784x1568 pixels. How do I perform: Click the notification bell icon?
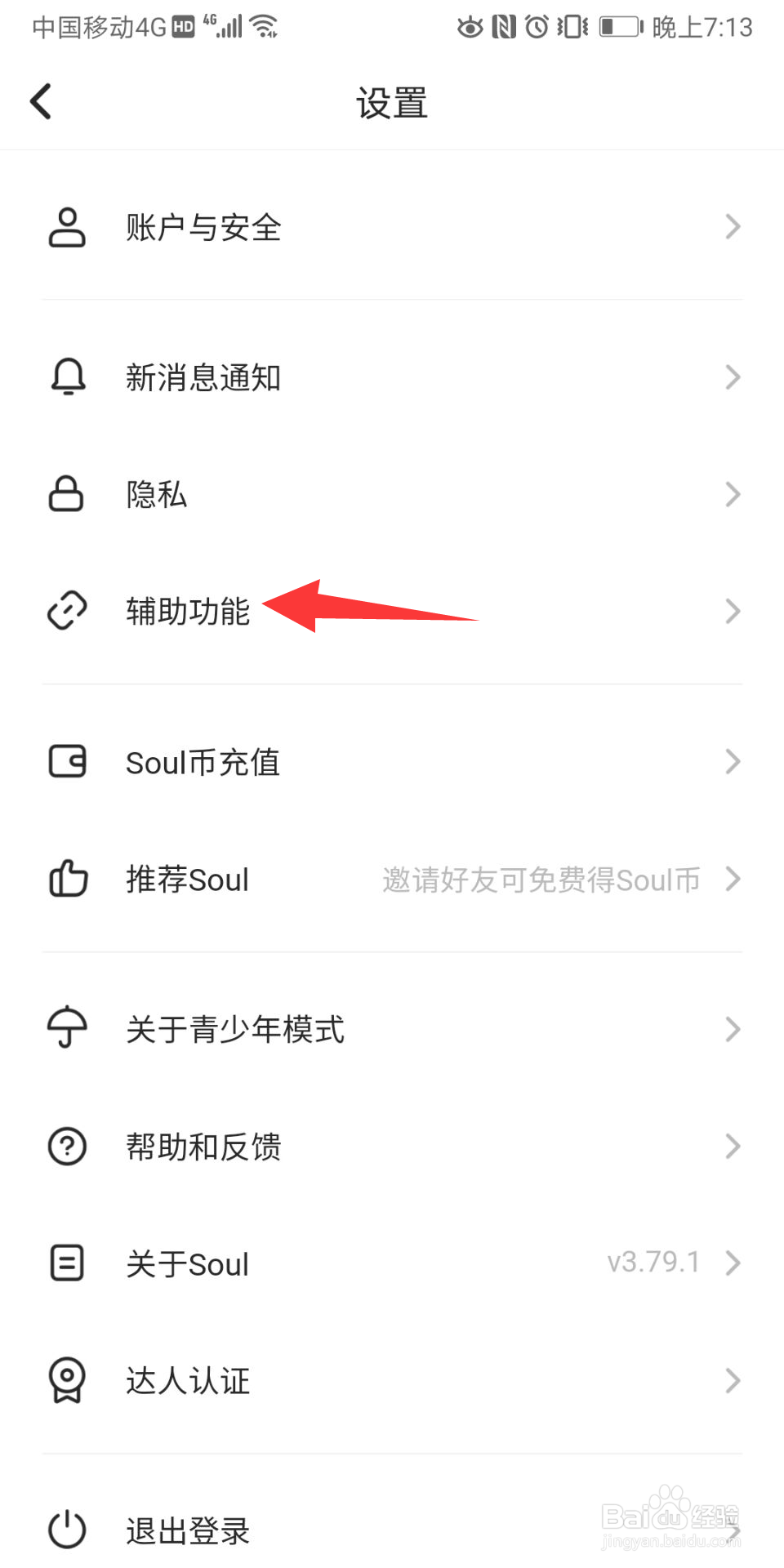click(67, 376)
